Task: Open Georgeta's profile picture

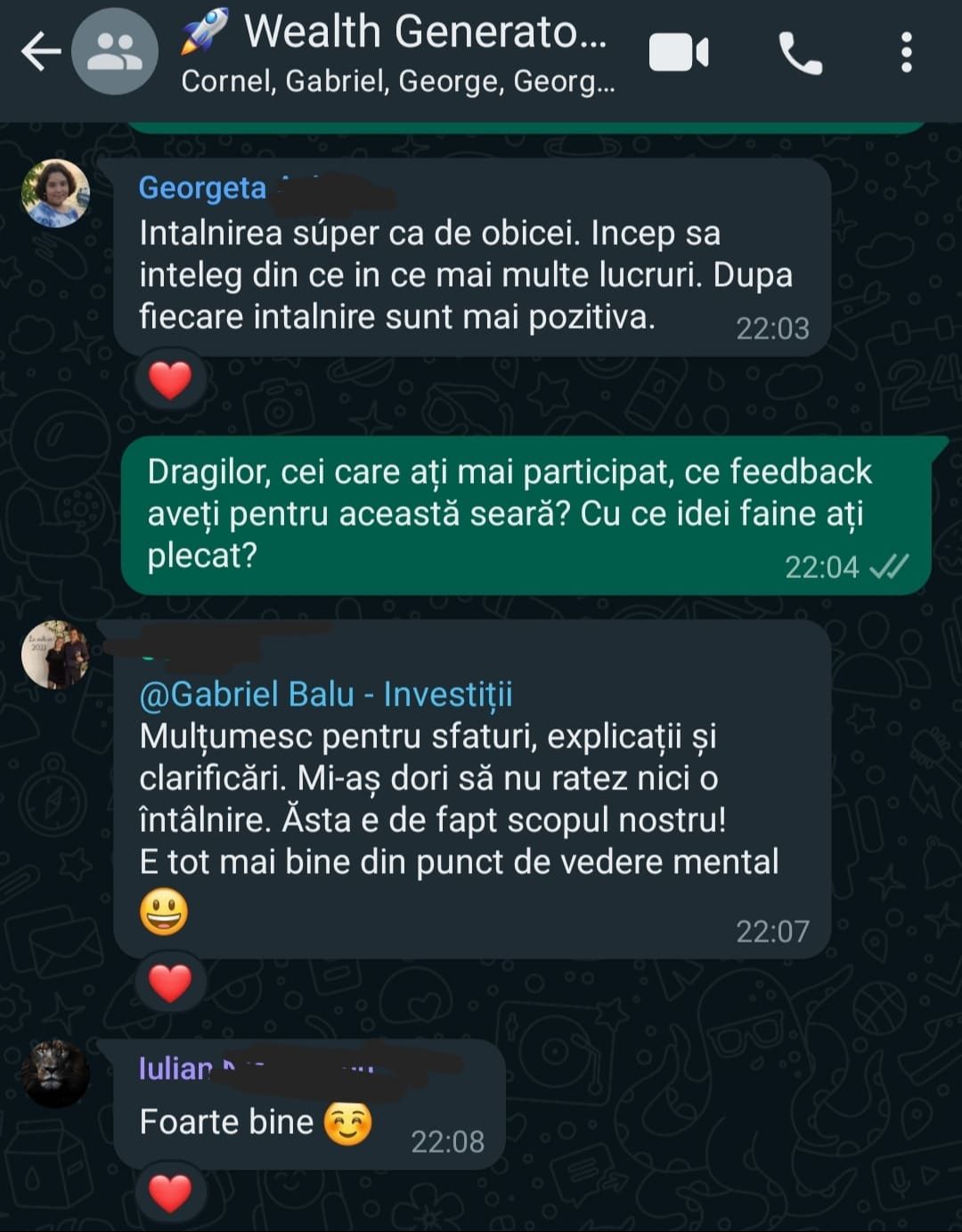Action: (x=55, y=193)
